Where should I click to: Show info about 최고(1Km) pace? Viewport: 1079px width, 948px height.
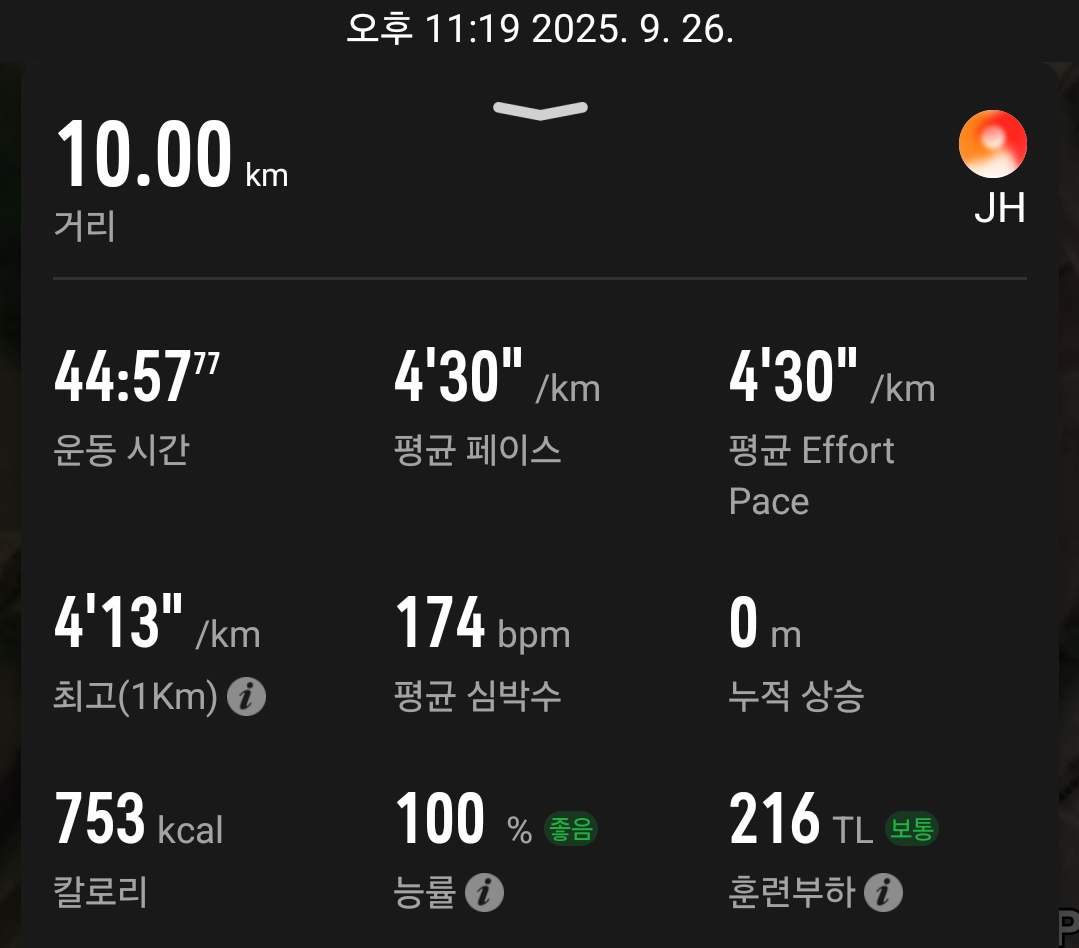[246, 697]
